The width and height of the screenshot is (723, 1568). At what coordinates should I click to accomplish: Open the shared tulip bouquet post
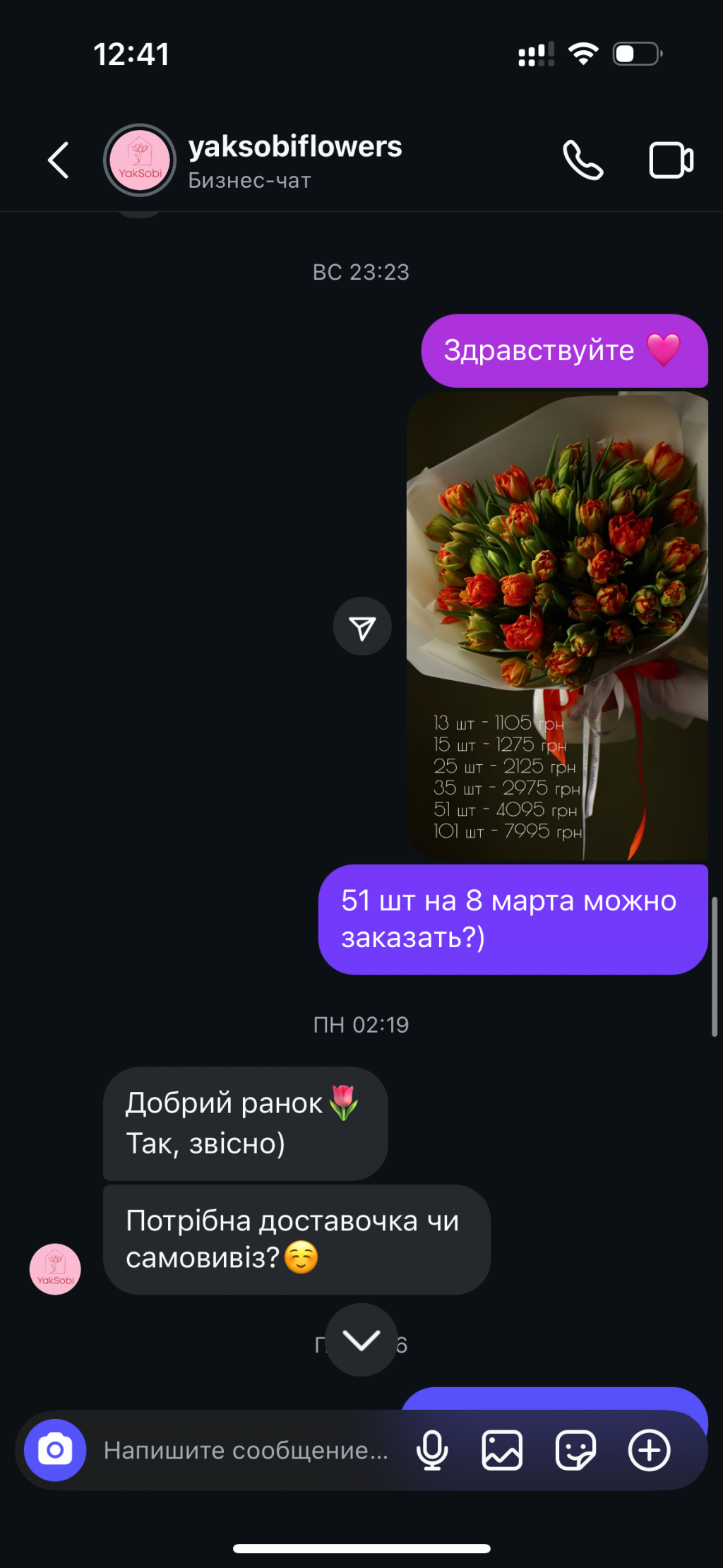[557, 625]
